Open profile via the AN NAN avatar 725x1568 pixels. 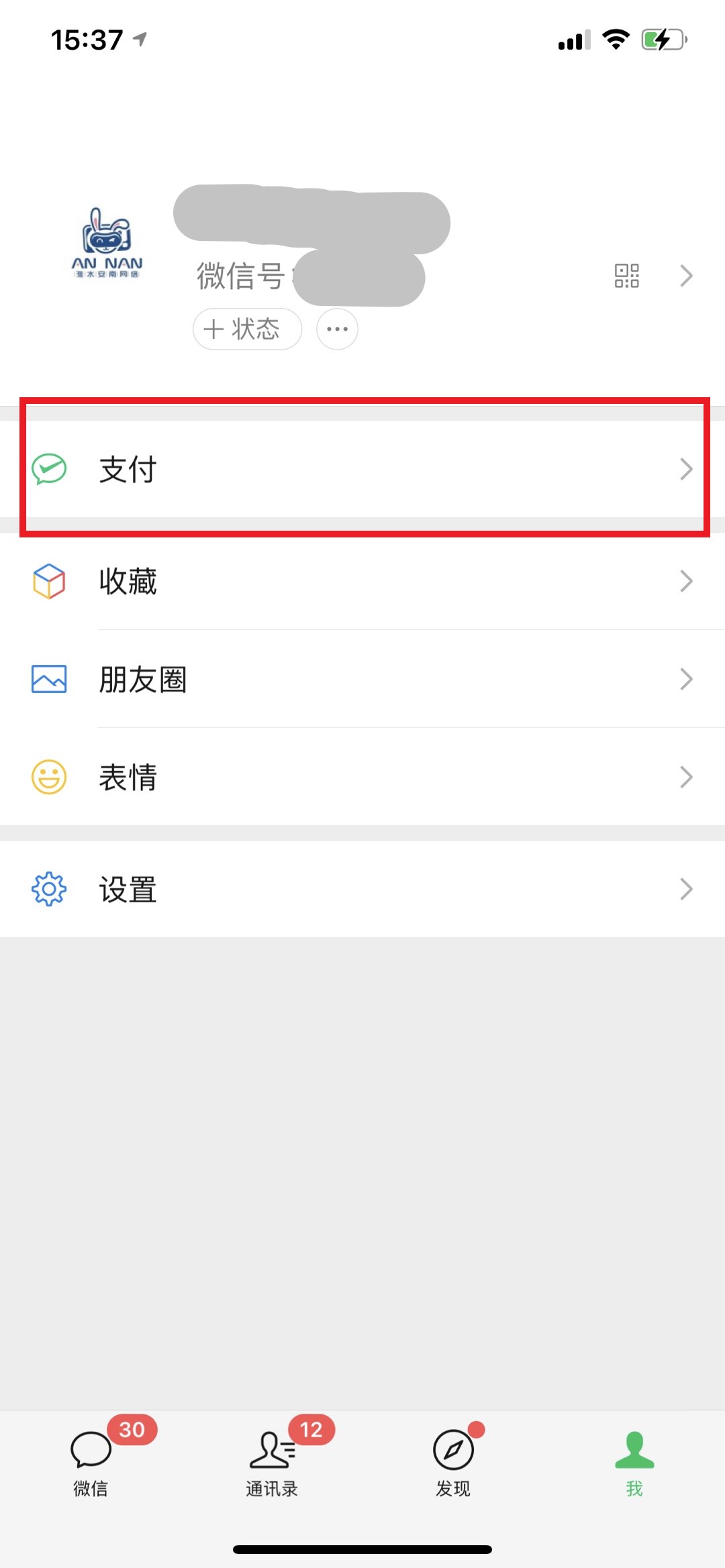tap(107, 244)
